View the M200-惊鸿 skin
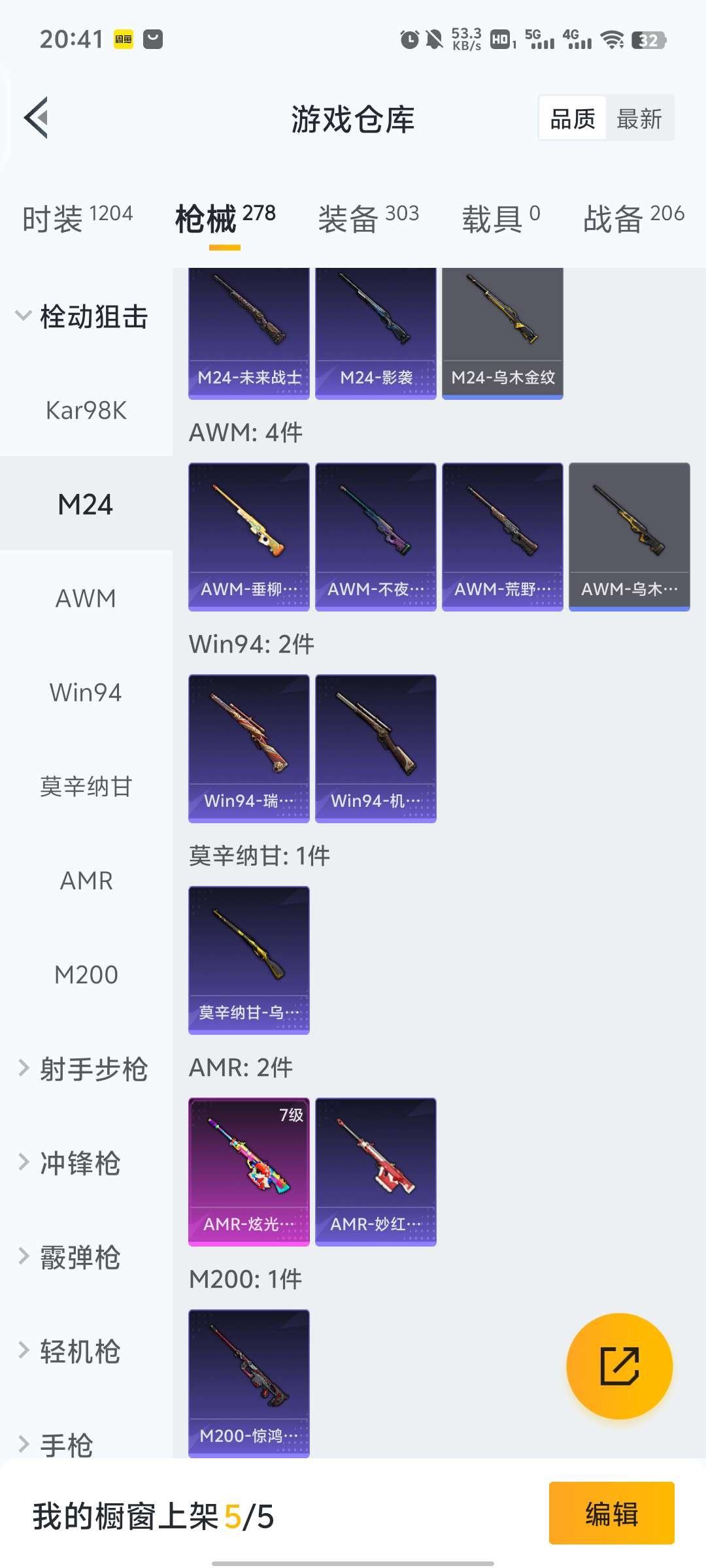Image resolution: width=706 pixels, height=1568 pixels. pyautogui.click(x=248, y=1382)
